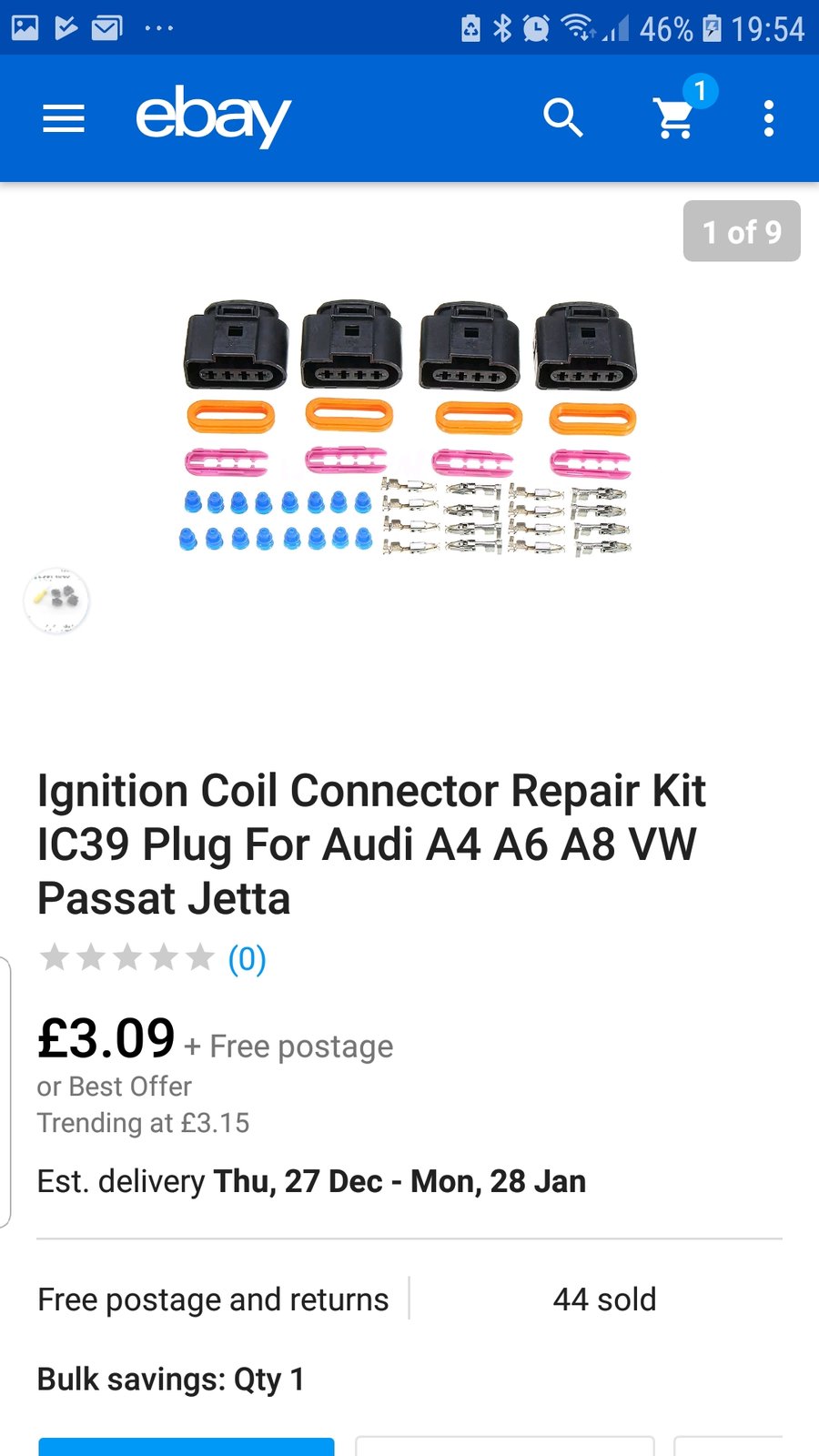The image size is (819, 1456).
Task: Tap the search magnifier icon
Action: (x=562, y=118)
